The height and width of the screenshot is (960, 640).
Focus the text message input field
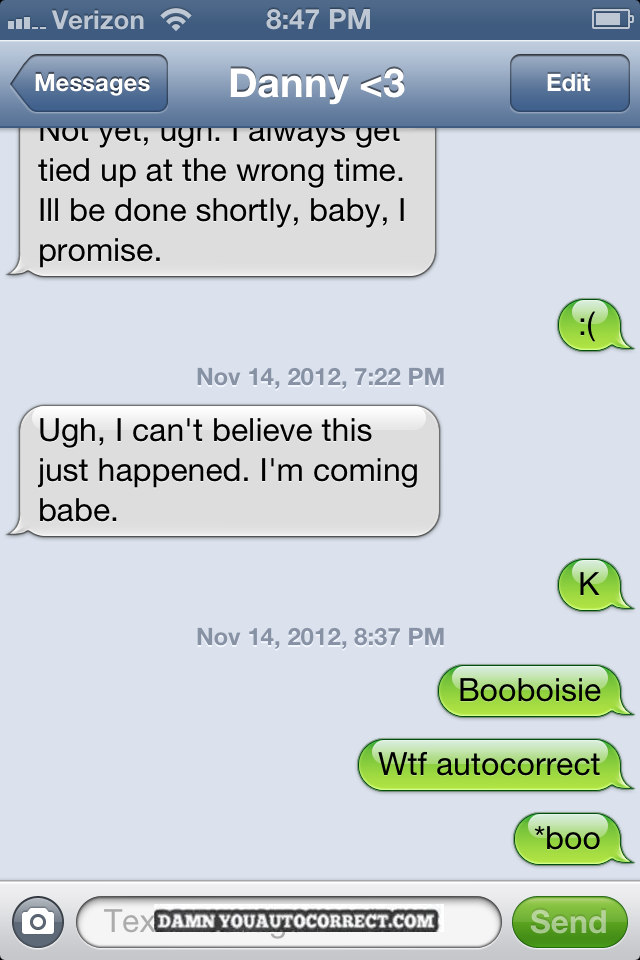point(288,921)
